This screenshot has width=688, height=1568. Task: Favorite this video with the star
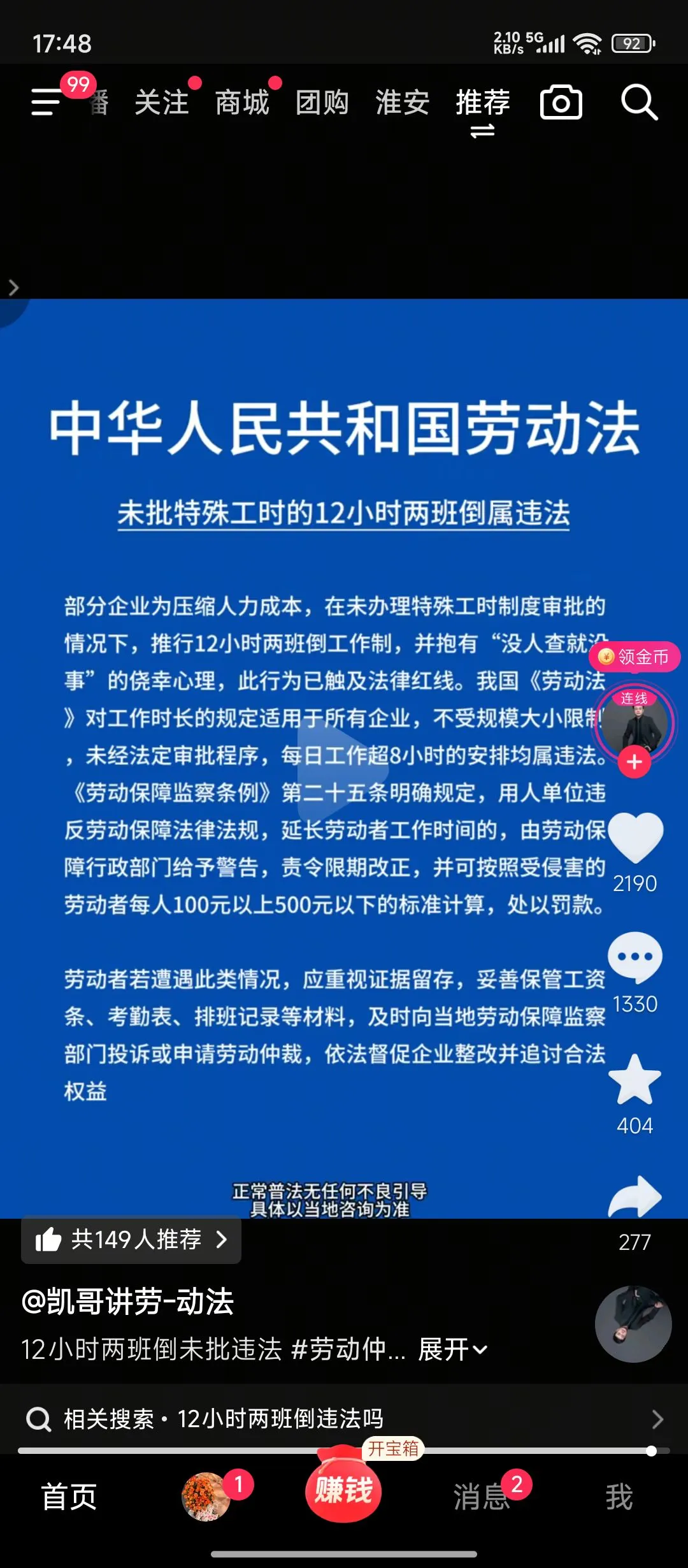click(x=635, y=1079)
